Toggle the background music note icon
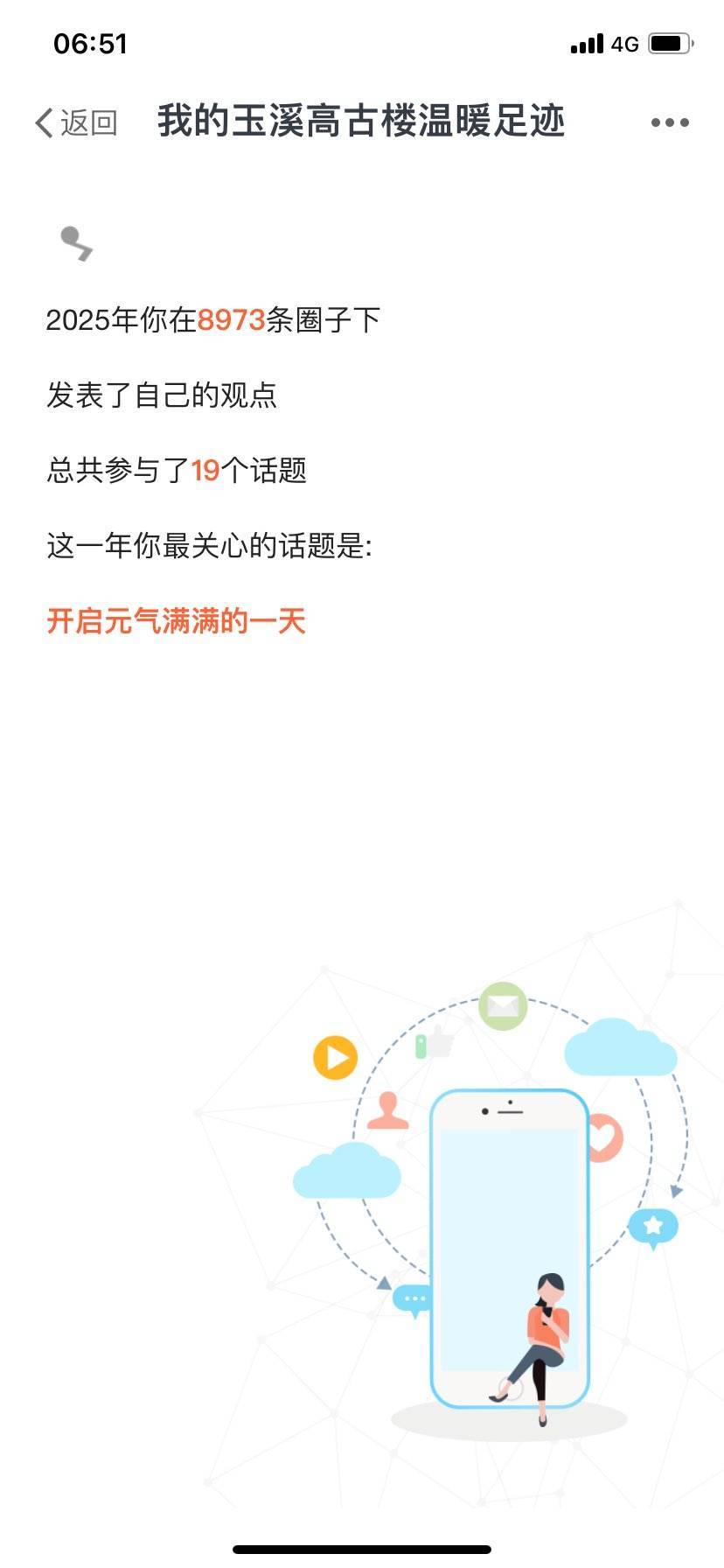 pos(76,242)
